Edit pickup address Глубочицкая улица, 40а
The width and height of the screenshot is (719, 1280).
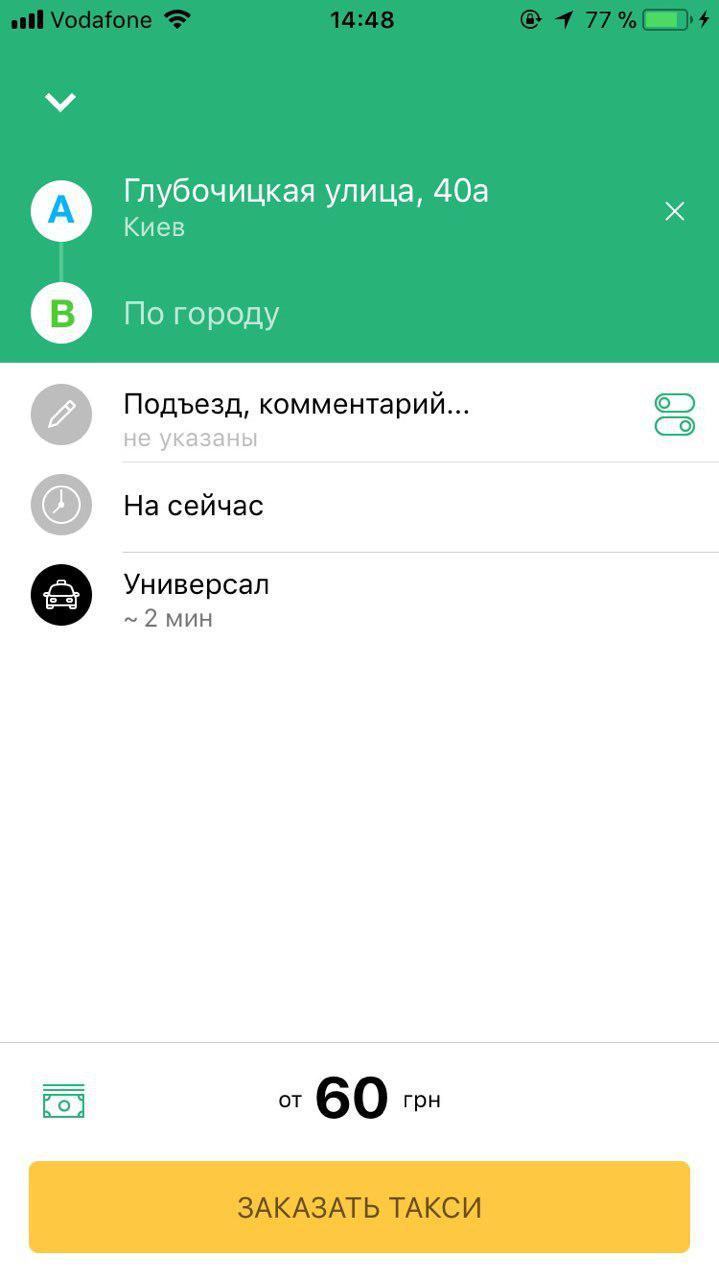pos(305,207)
